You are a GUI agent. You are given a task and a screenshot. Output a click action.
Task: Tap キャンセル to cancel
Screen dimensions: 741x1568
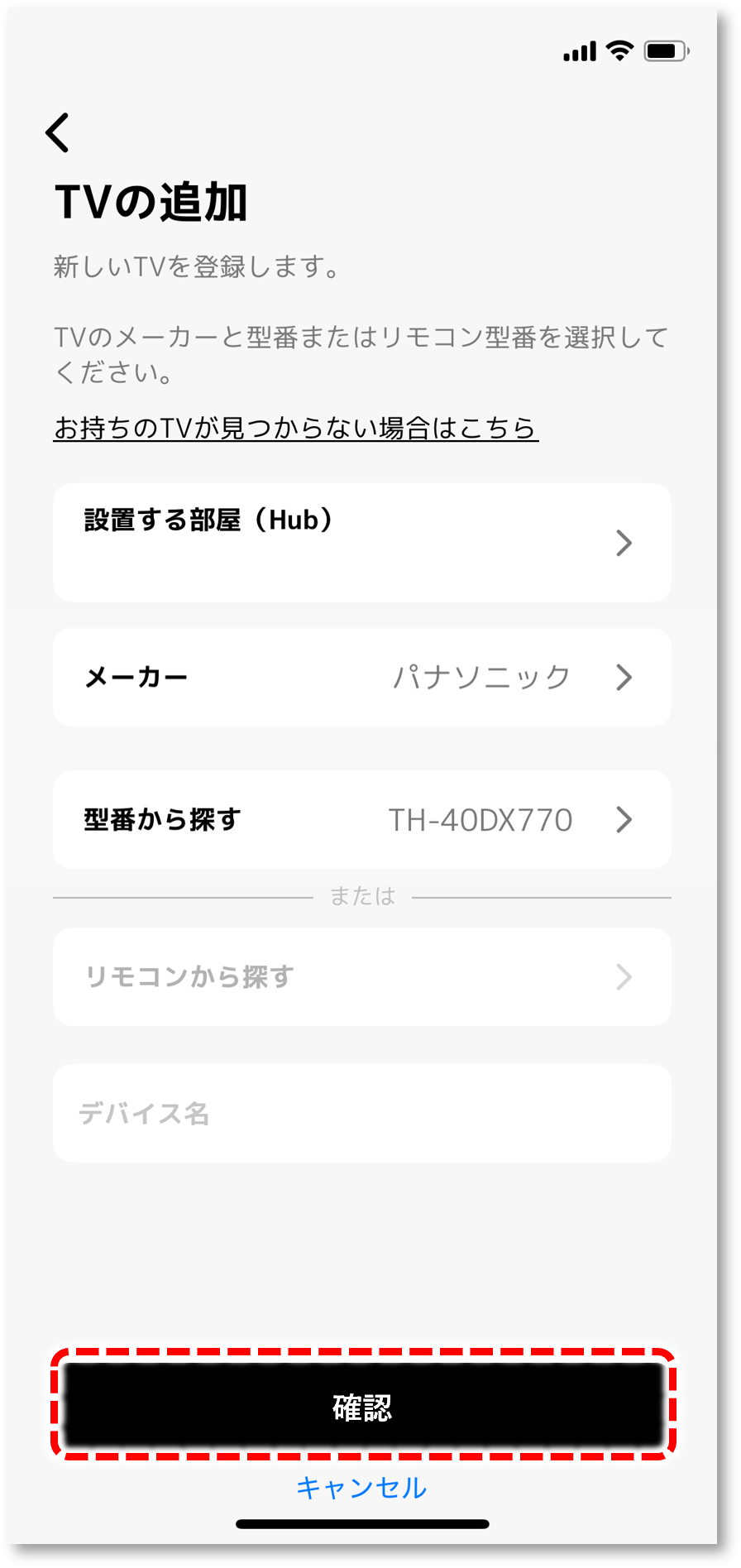pos(361,1488)
